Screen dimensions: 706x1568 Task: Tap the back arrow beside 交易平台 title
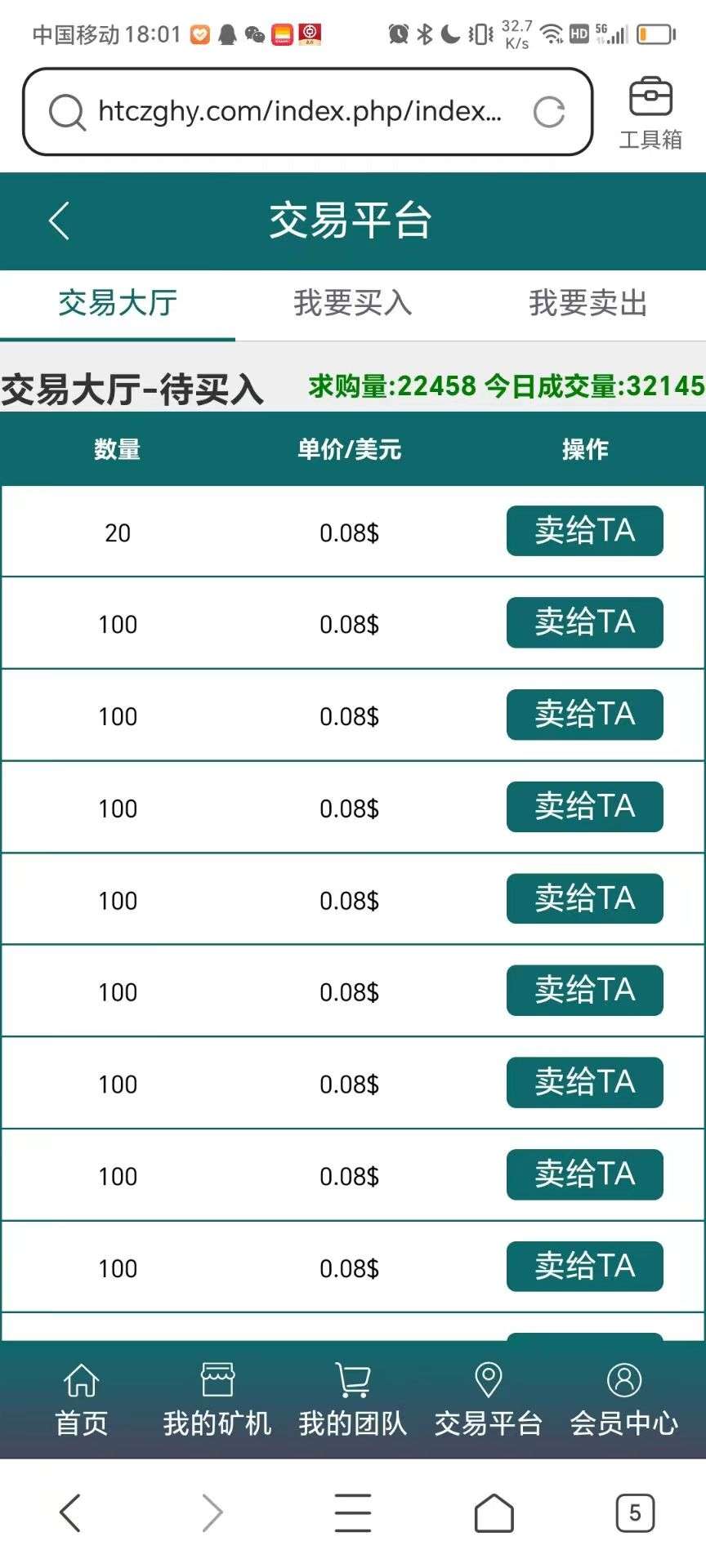tap(59, 221)
